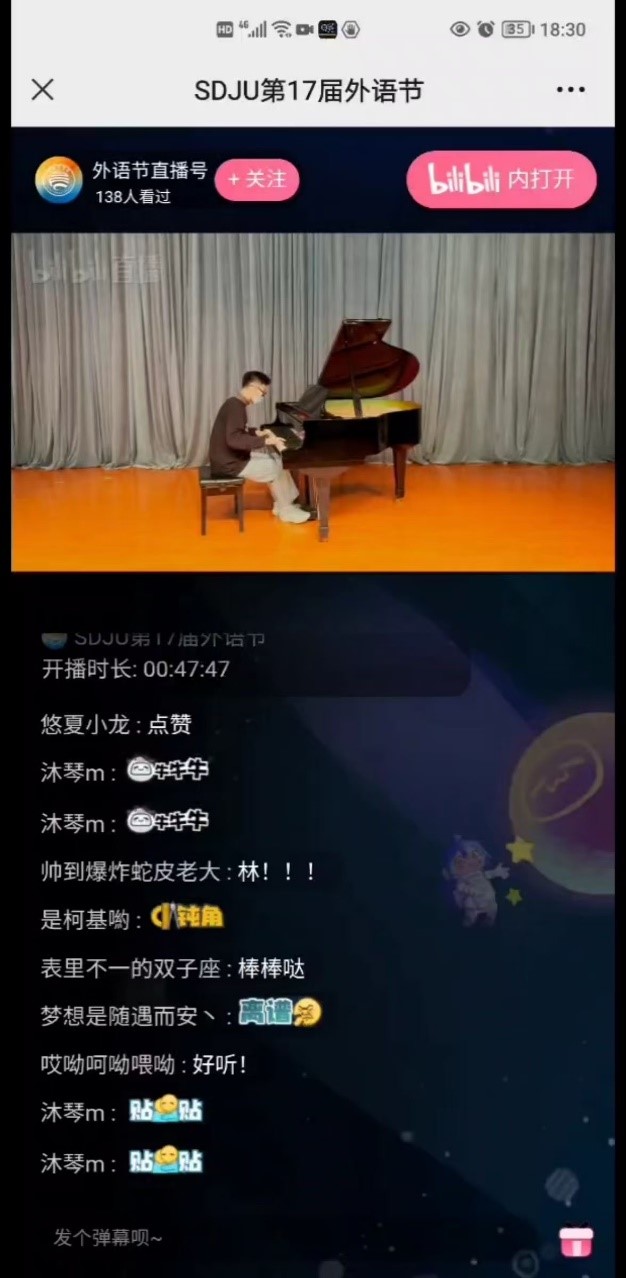
Task: Close the SDJU第17届外语节 page
Action: (x=42, y=90)
